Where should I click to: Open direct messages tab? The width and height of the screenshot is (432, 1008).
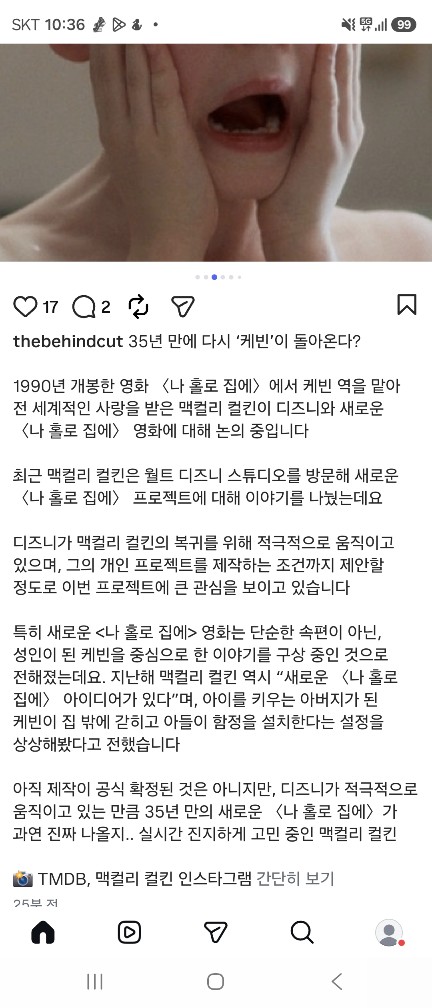[x=215, y=932]
